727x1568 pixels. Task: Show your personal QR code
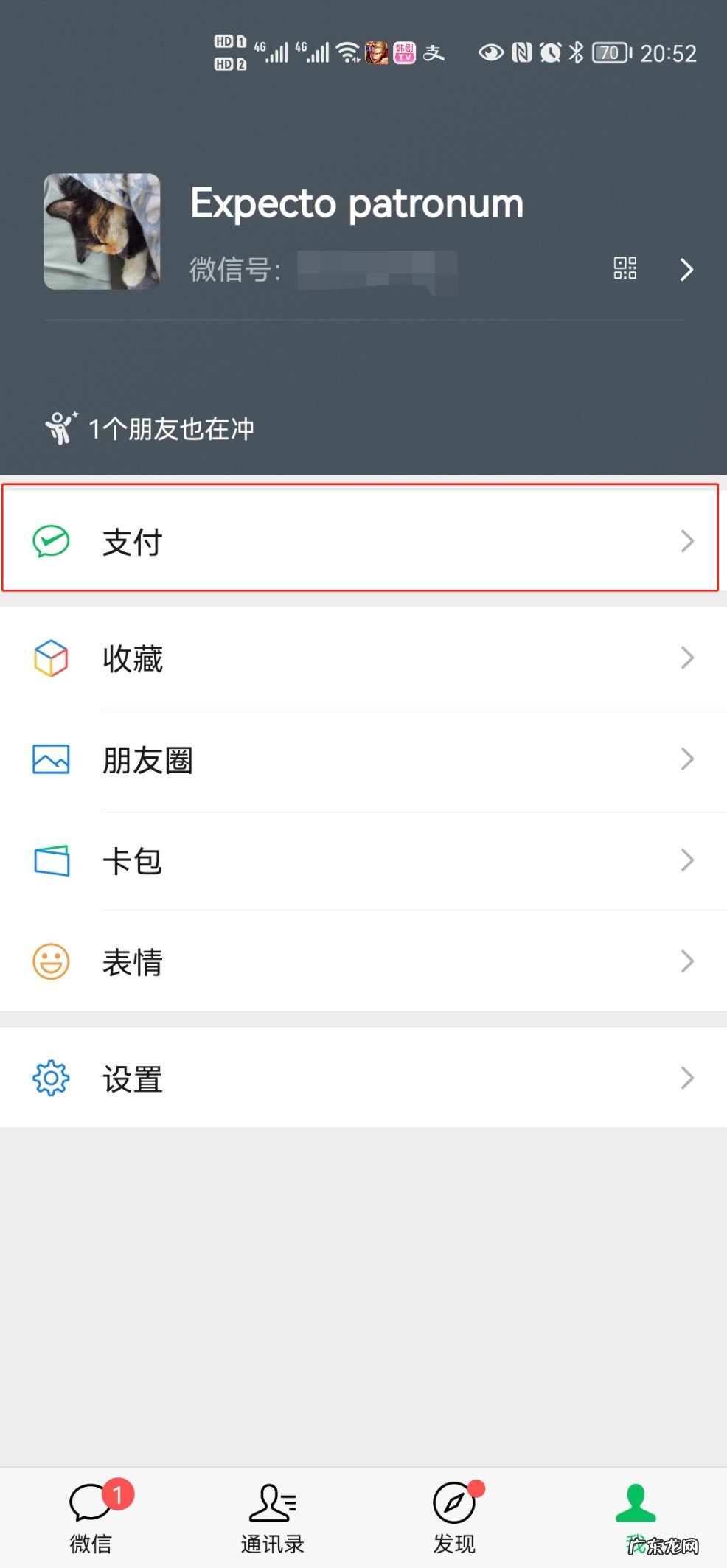[625, 269]
